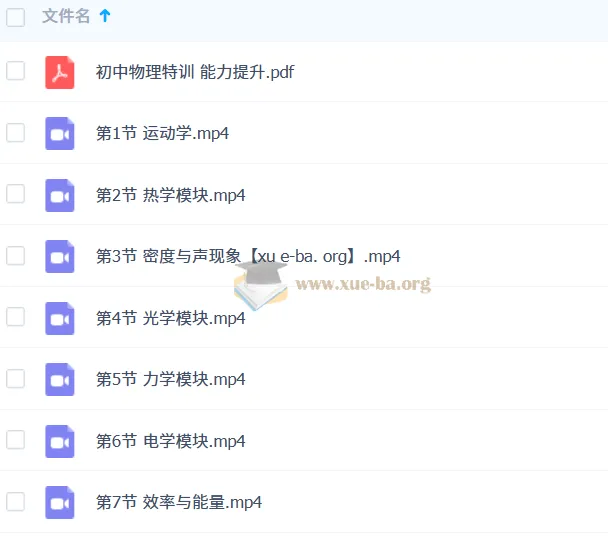
Task: Check the box beside 第5节 力学模块.mp4
Action: [16, 378]
